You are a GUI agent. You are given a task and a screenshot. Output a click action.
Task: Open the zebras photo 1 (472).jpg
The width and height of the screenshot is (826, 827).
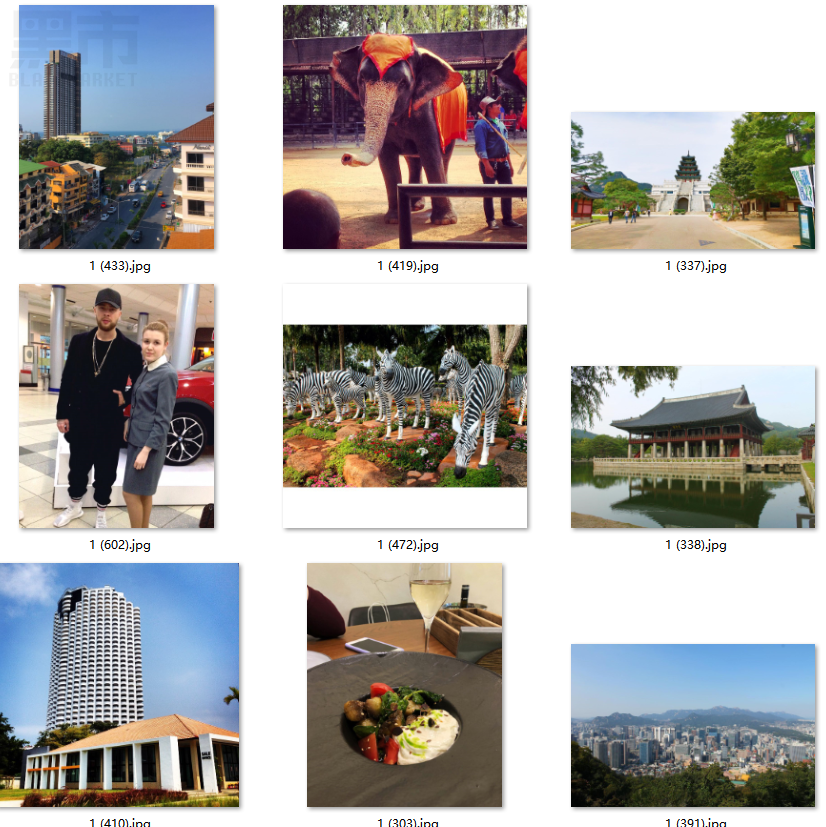(404, 405)
